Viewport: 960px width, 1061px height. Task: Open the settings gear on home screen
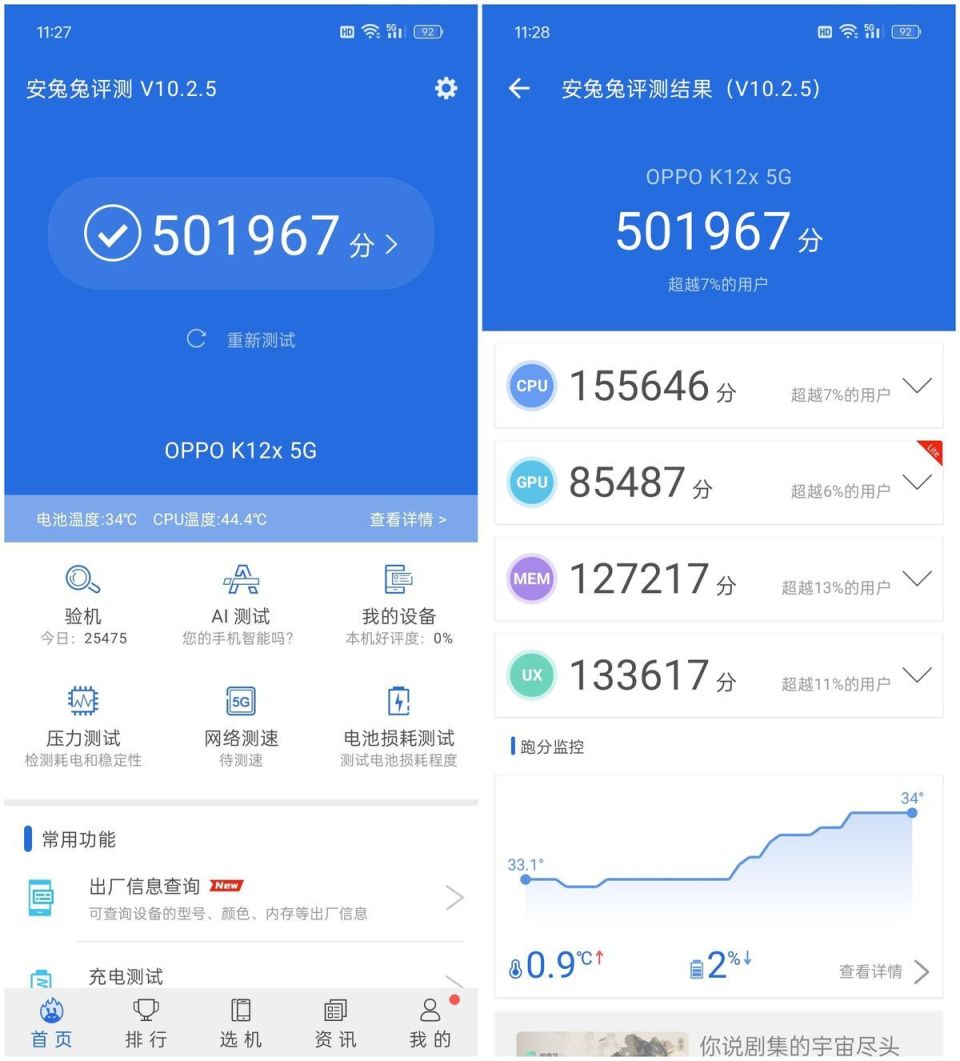point(444,89)
